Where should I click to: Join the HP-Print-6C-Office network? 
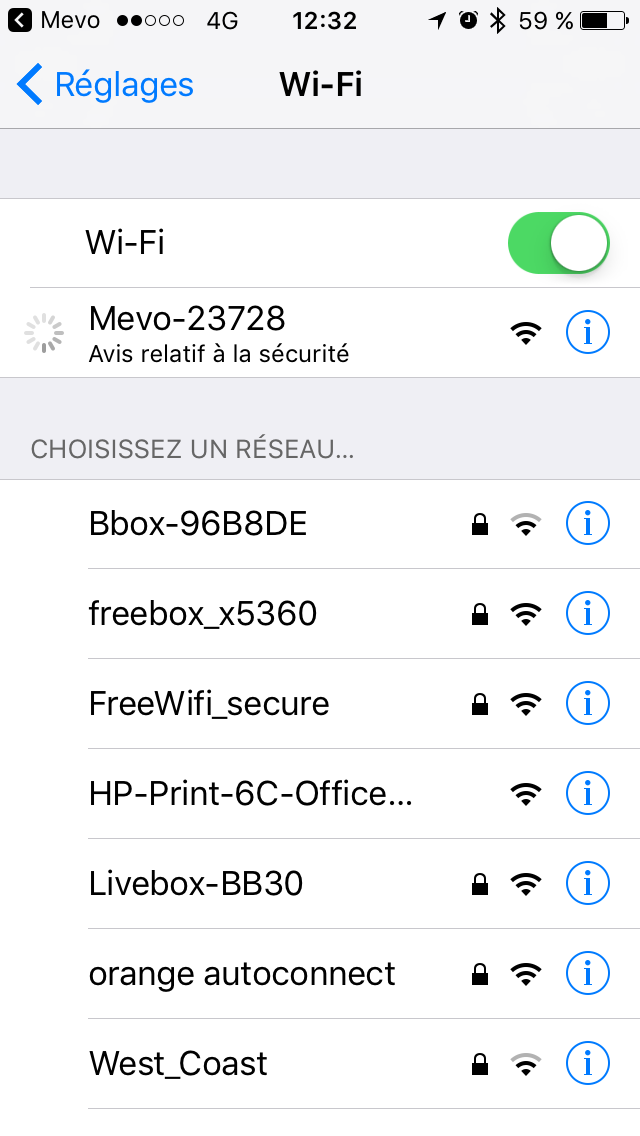[x=320, y=793]
